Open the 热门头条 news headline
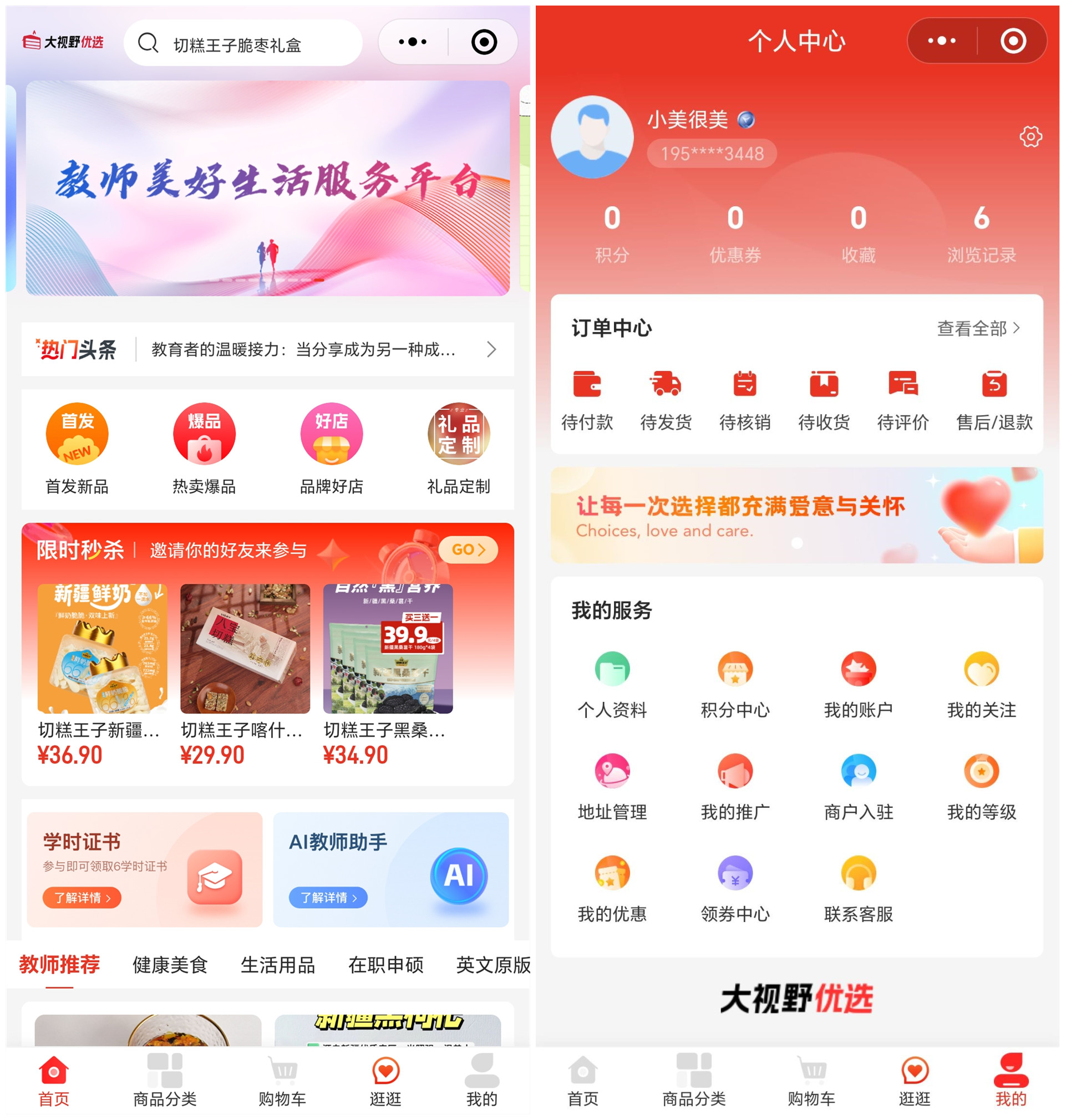 tap(303, 349)
